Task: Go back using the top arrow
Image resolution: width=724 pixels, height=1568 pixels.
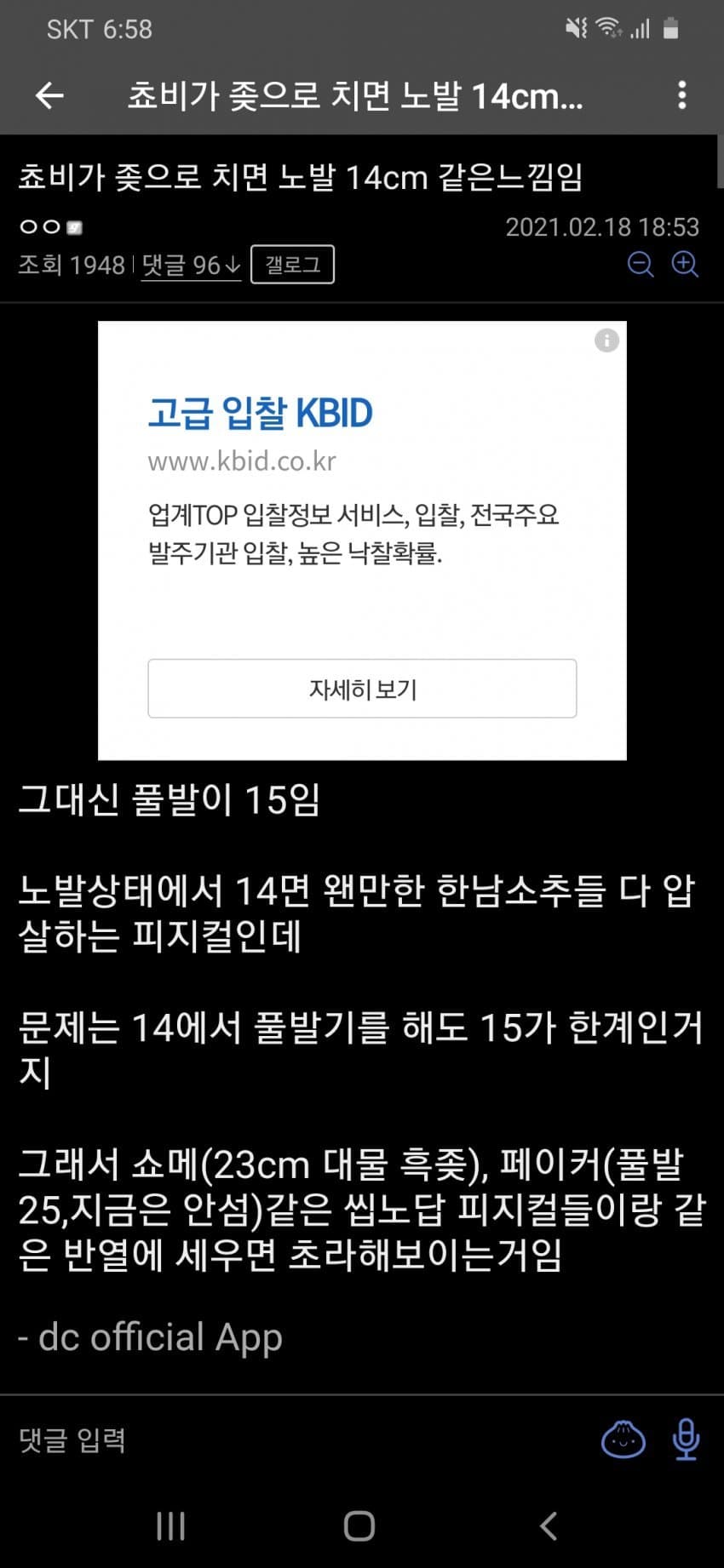Action: click(x=49, y=95)
